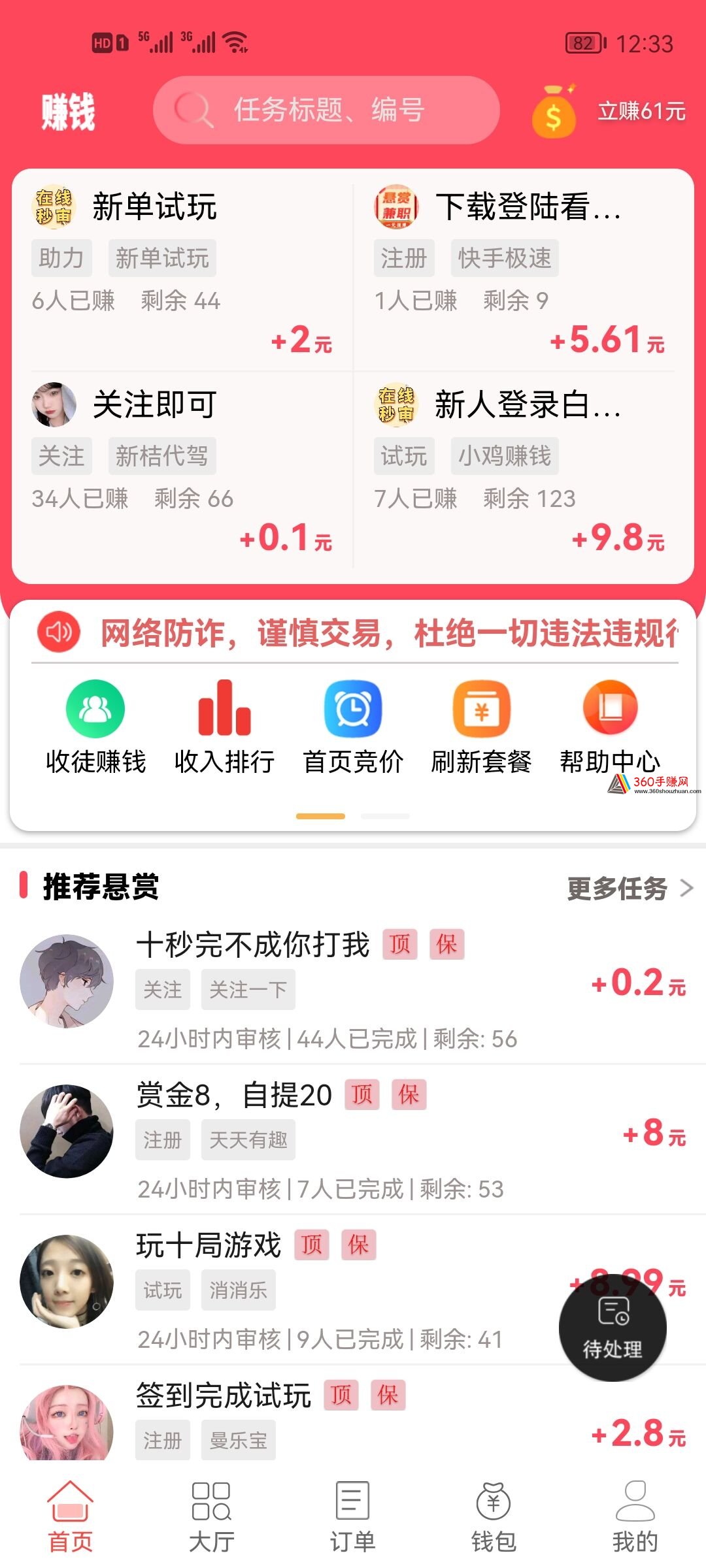Open the 新单试玩 task card
This screenshot has height=1568, width=706.
coord(183,272)
